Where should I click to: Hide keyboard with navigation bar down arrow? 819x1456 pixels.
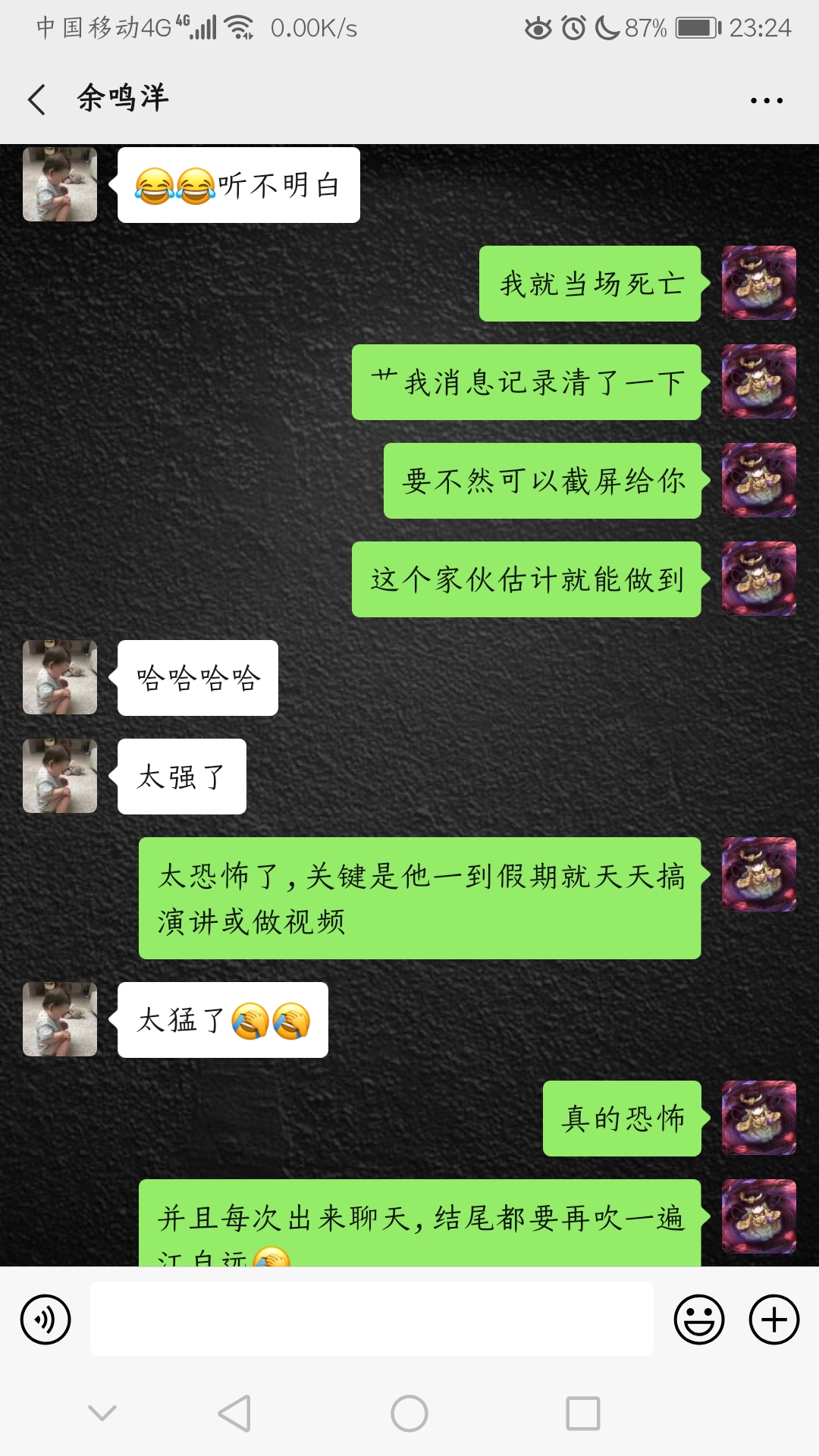click(102, 1413)
